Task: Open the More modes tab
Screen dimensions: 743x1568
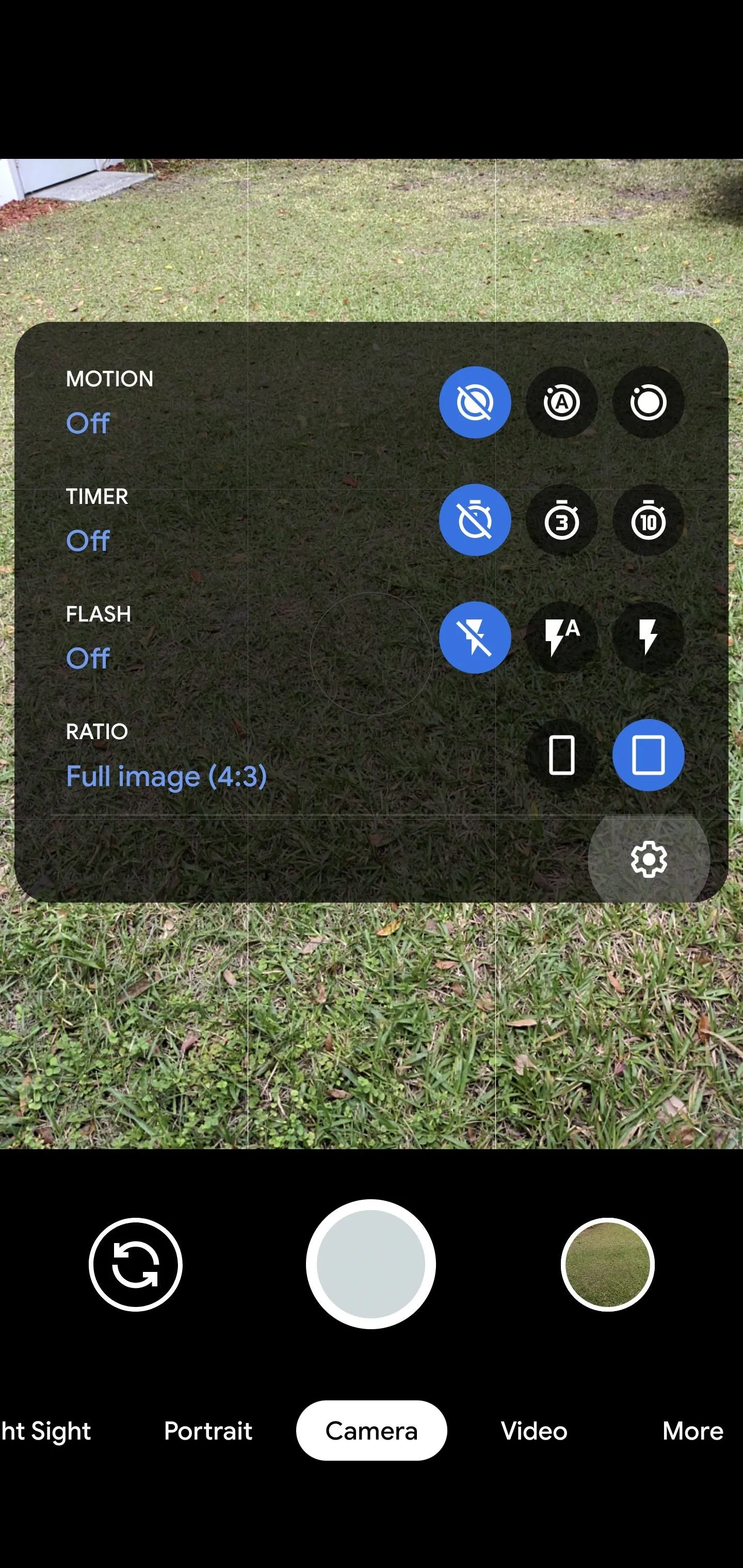Action: (x=692, y=1430)
